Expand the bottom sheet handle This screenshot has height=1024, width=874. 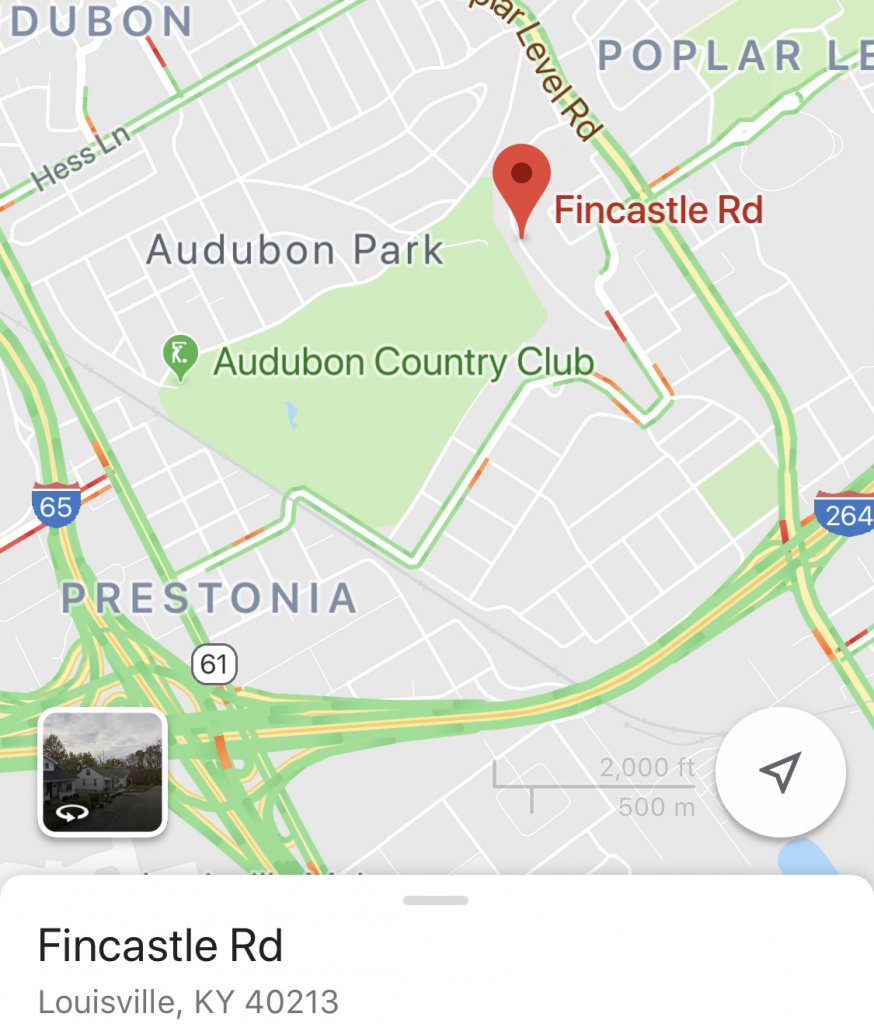coord(436,900)
